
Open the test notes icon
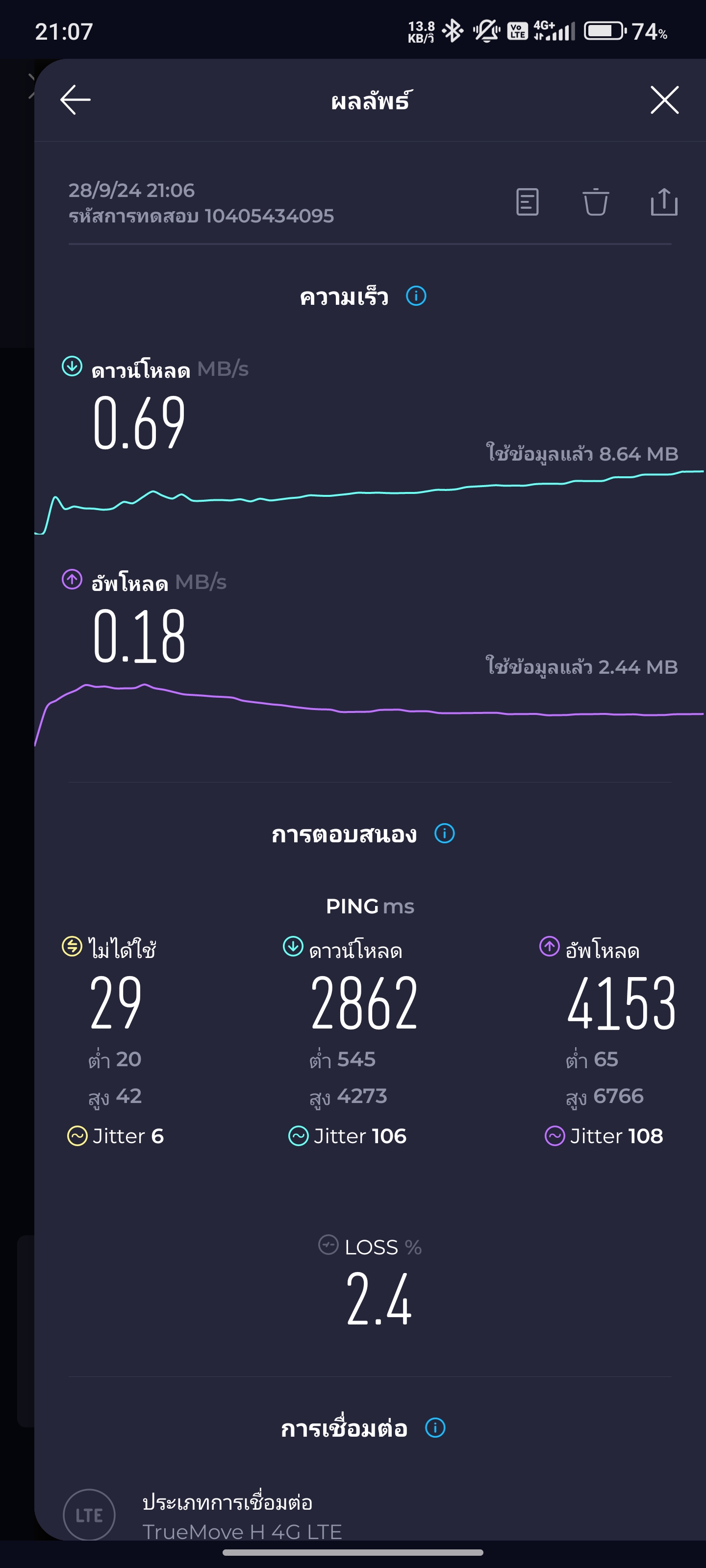tap(527, 202)
